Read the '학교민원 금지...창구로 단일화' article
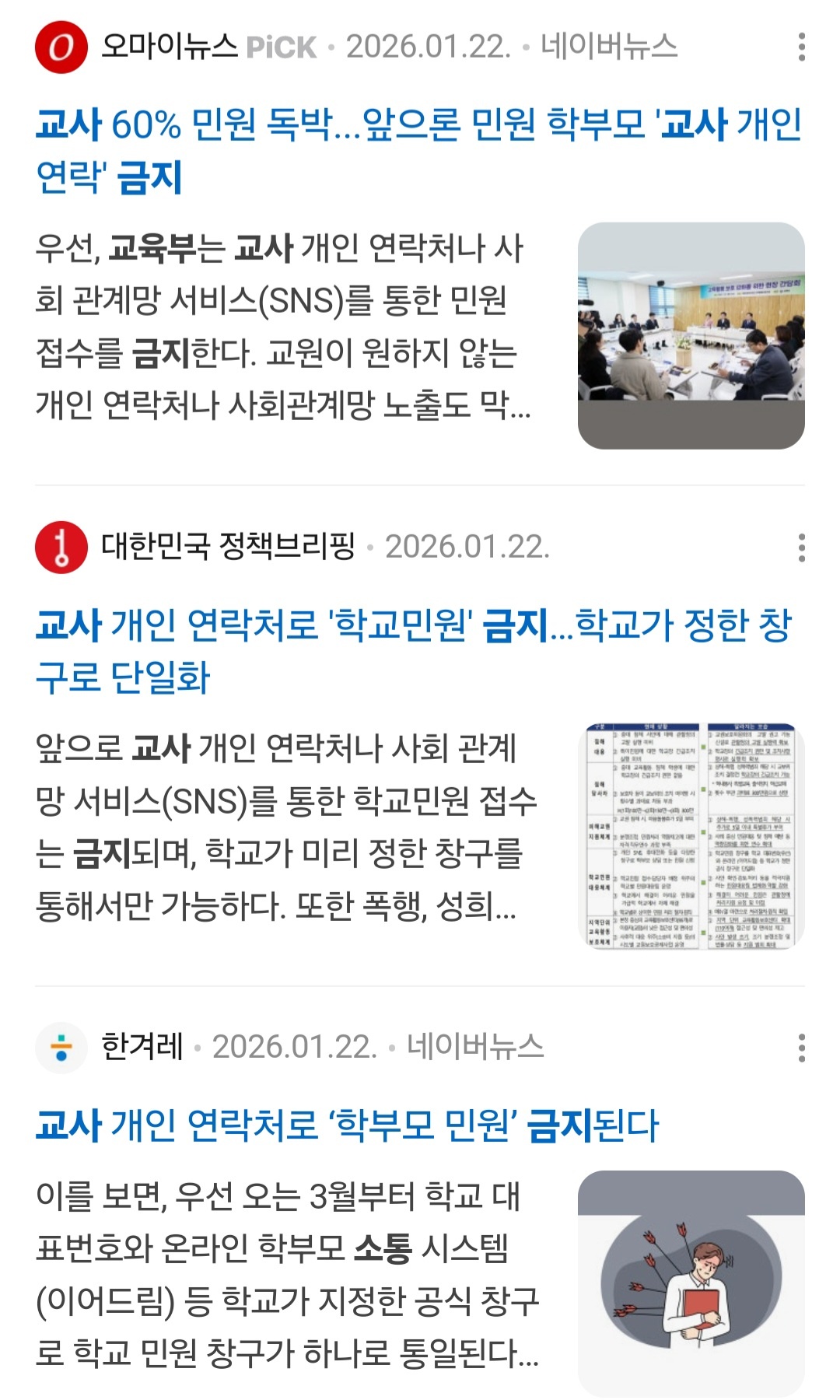 pyautogui.click(x=412, y=650)
